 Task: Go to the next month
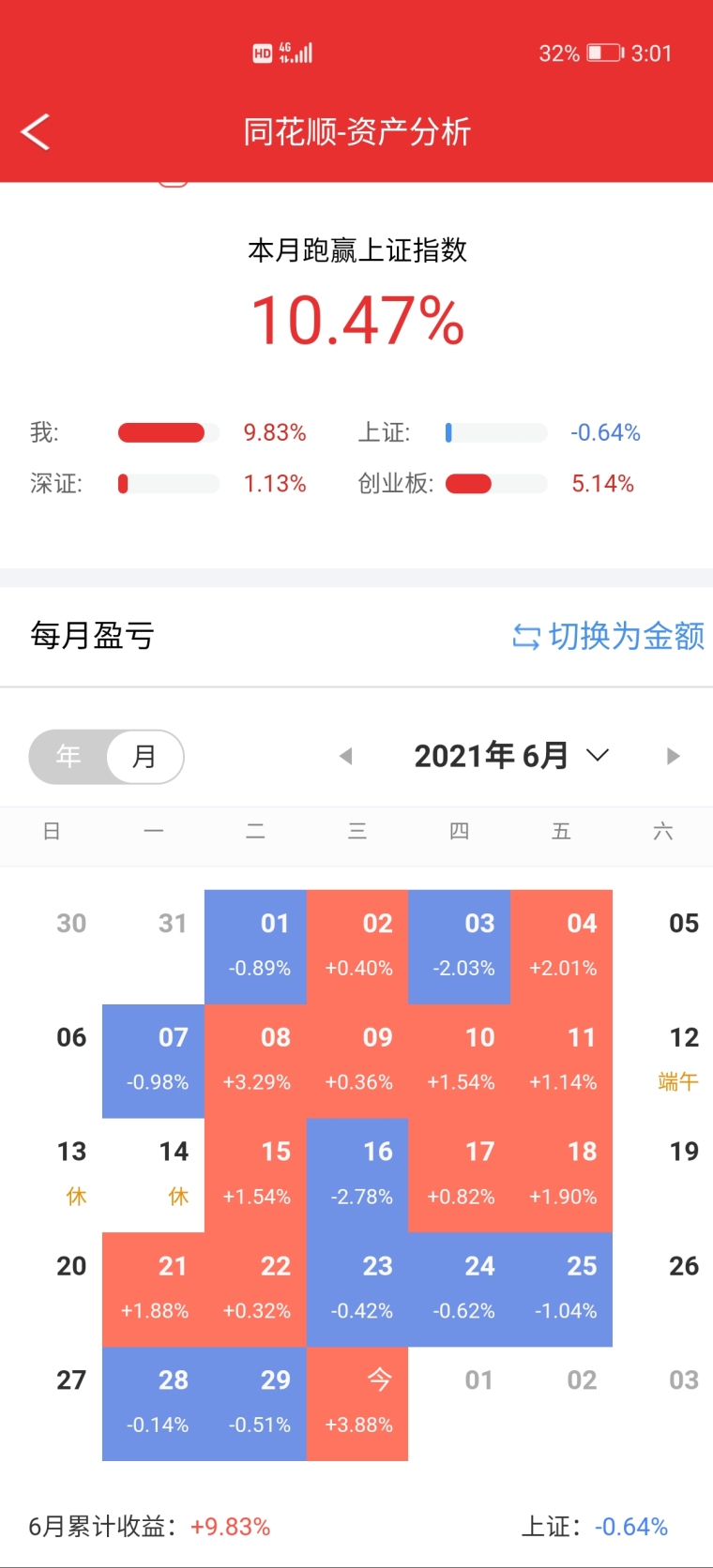pos(672,756)
